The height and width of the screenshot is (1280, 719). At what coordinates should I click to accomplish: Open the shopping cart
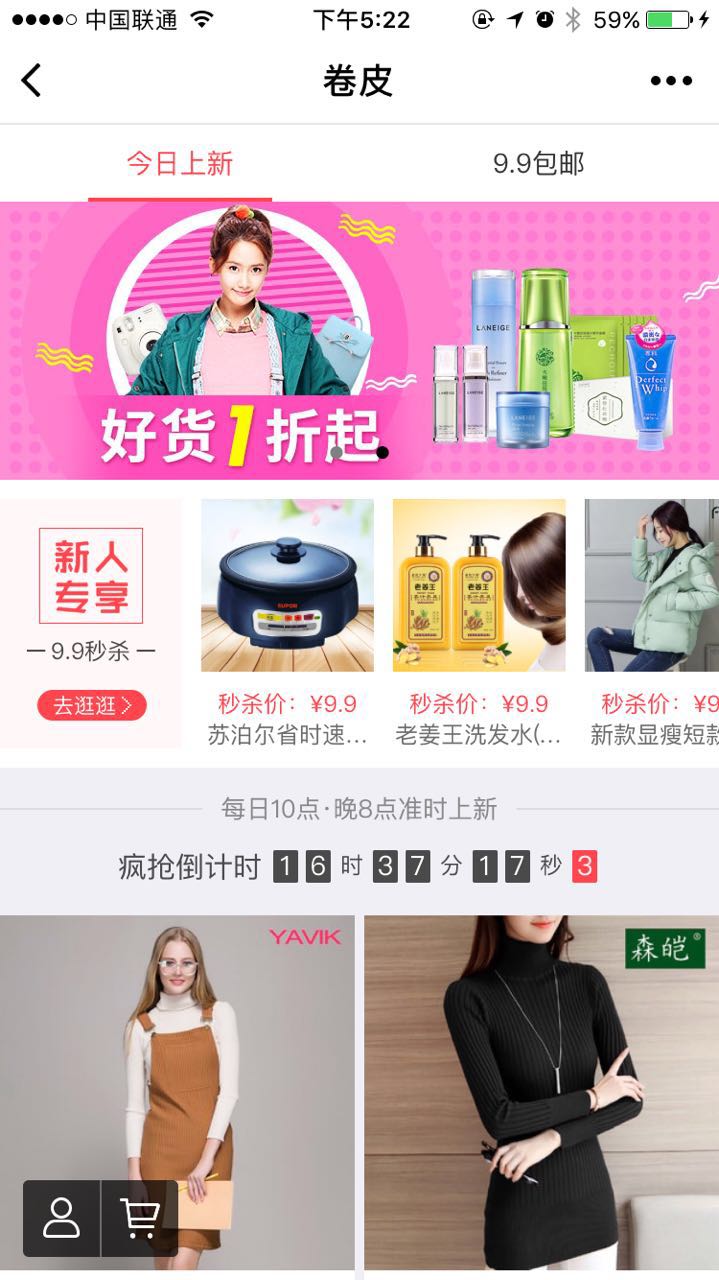coord(140,1218)
